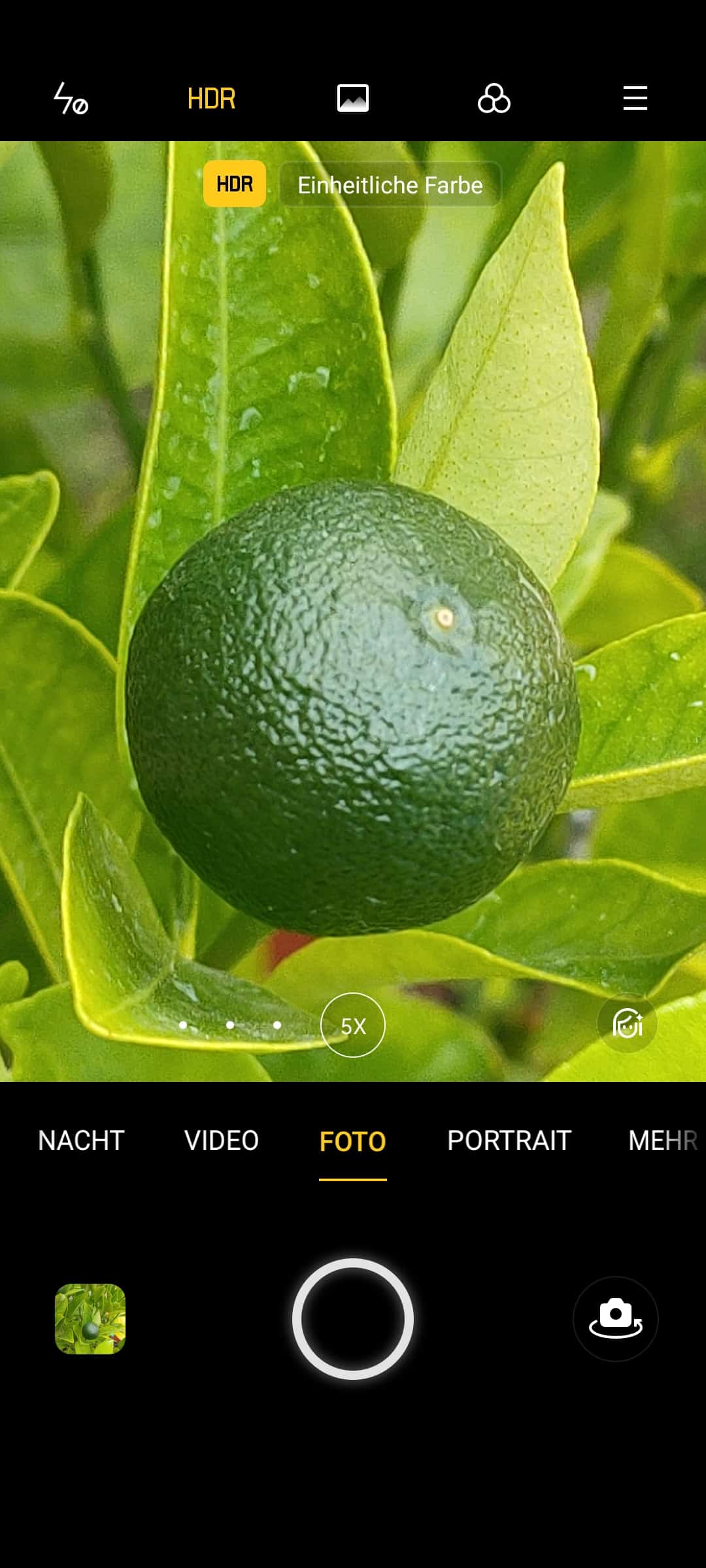This screenshot has width=706, height=1568.
Task: Open the beauty retouch face icon
Action: [x=627, y=1023]
